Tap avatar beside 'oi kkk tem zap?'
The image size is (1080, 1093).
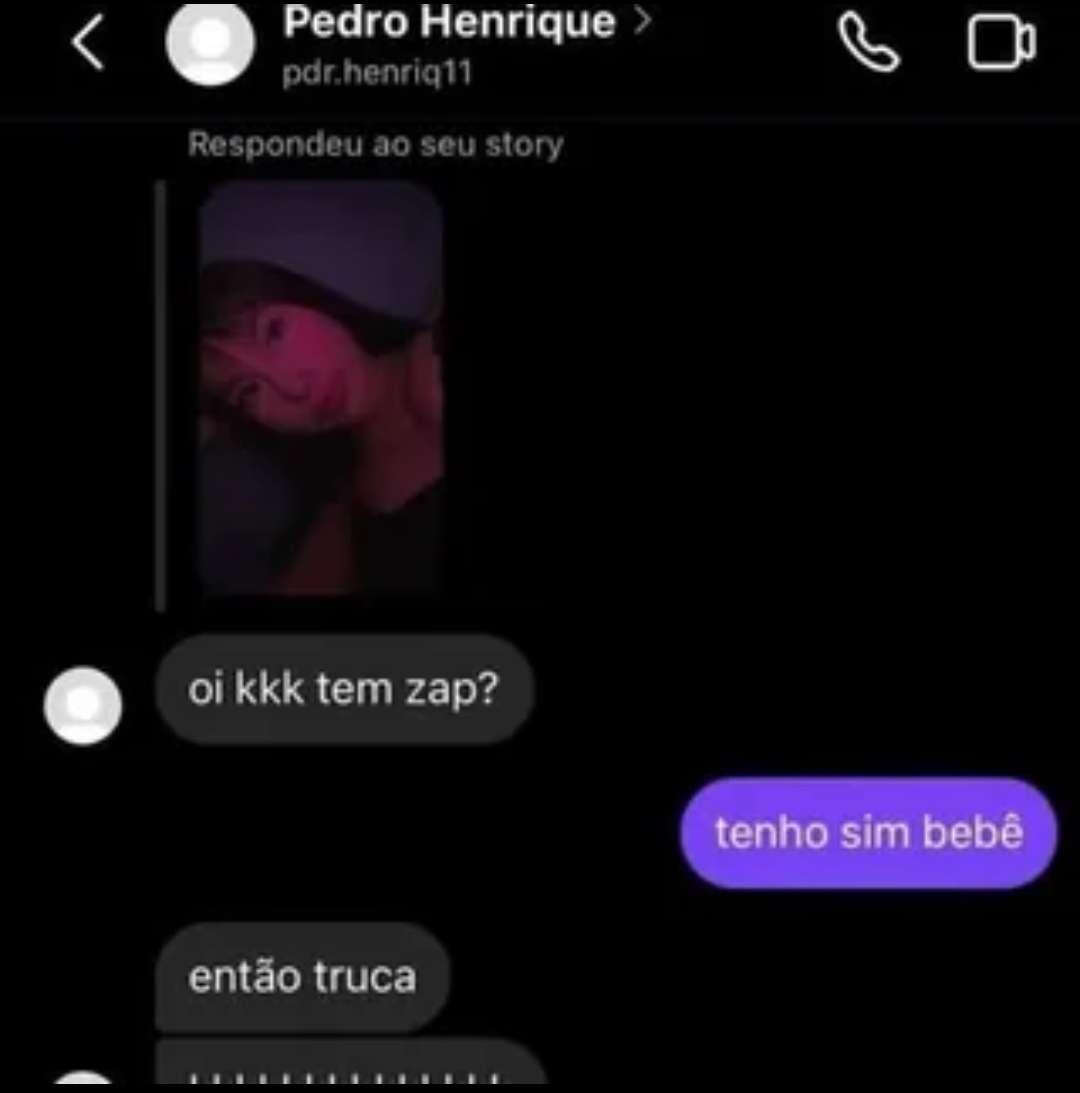83,705
